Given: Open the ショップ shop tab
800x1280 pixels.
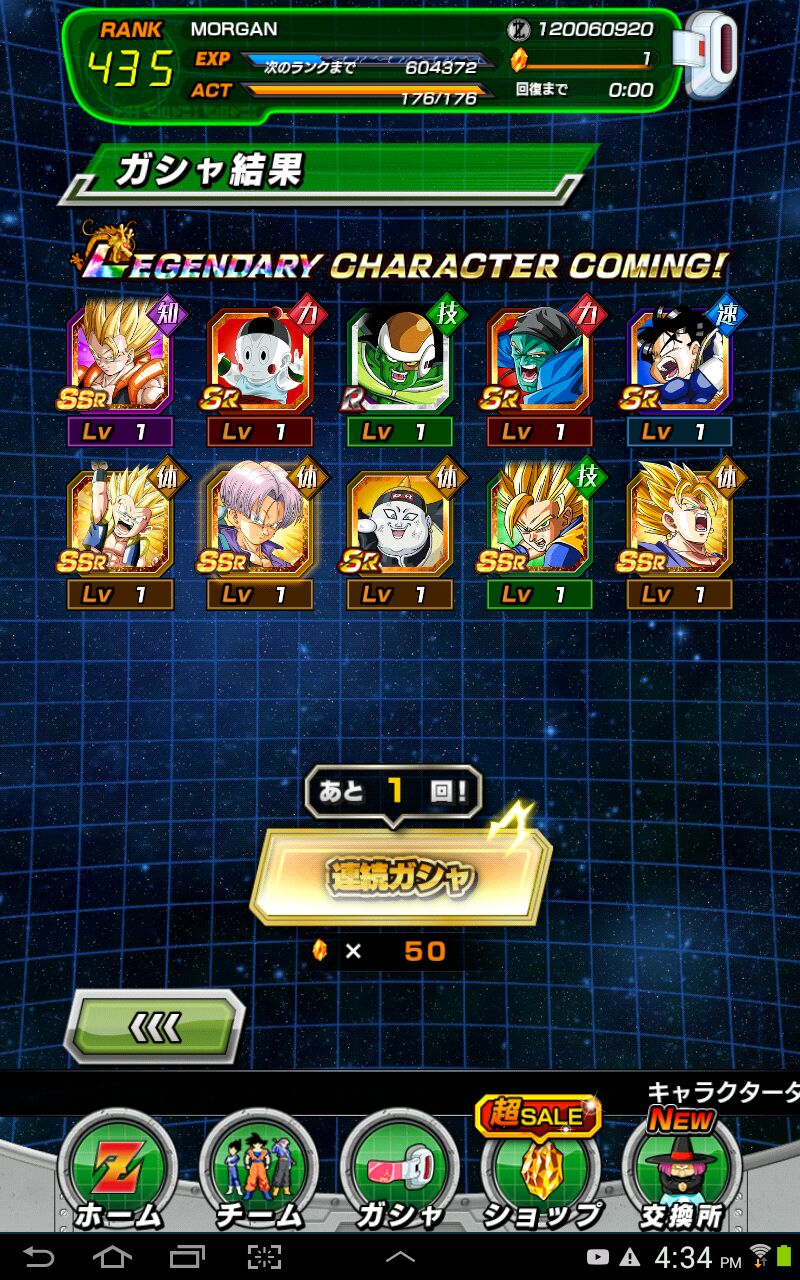Looking at the screenshot, I should pos(541,1170).
